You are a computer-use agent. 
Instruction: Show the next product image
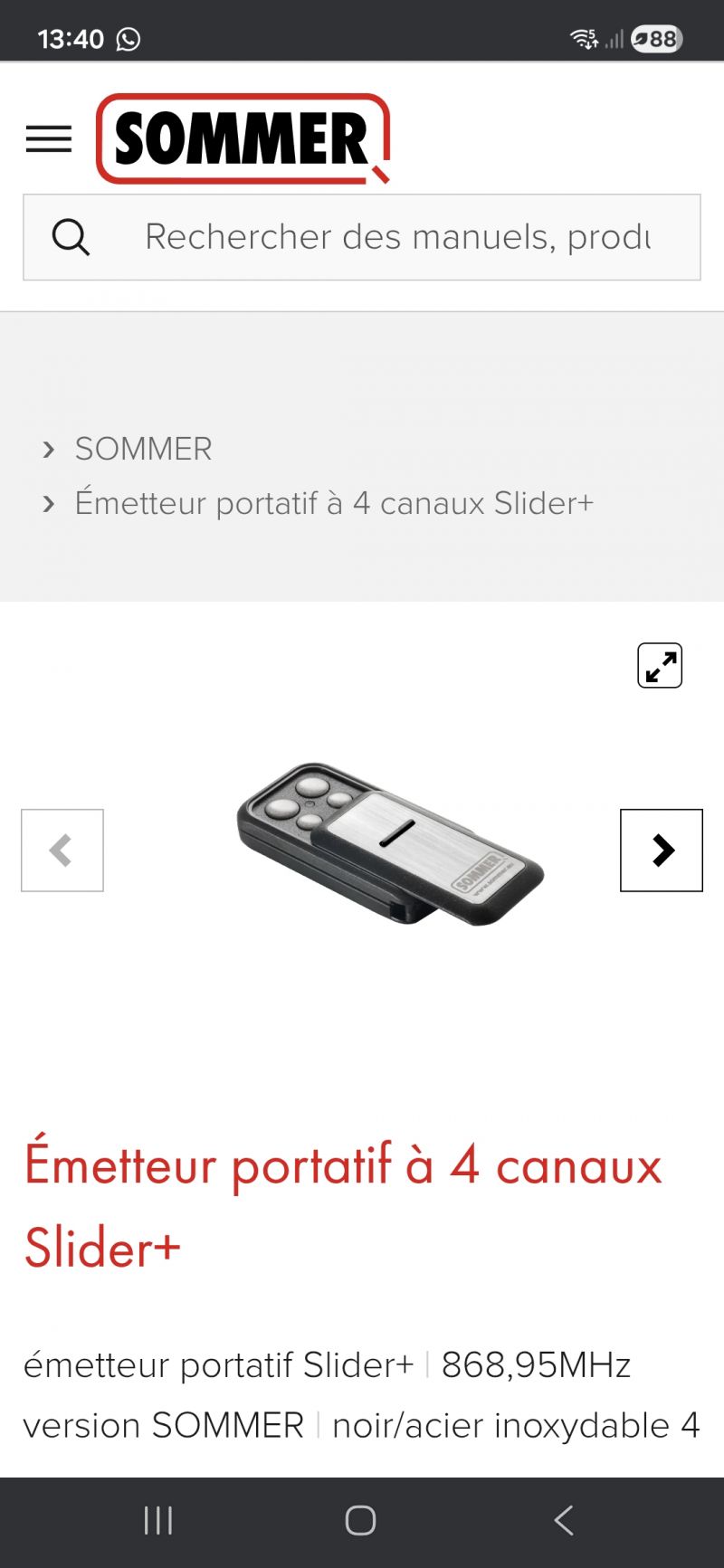pyautogui.click(x=661, y=851)
